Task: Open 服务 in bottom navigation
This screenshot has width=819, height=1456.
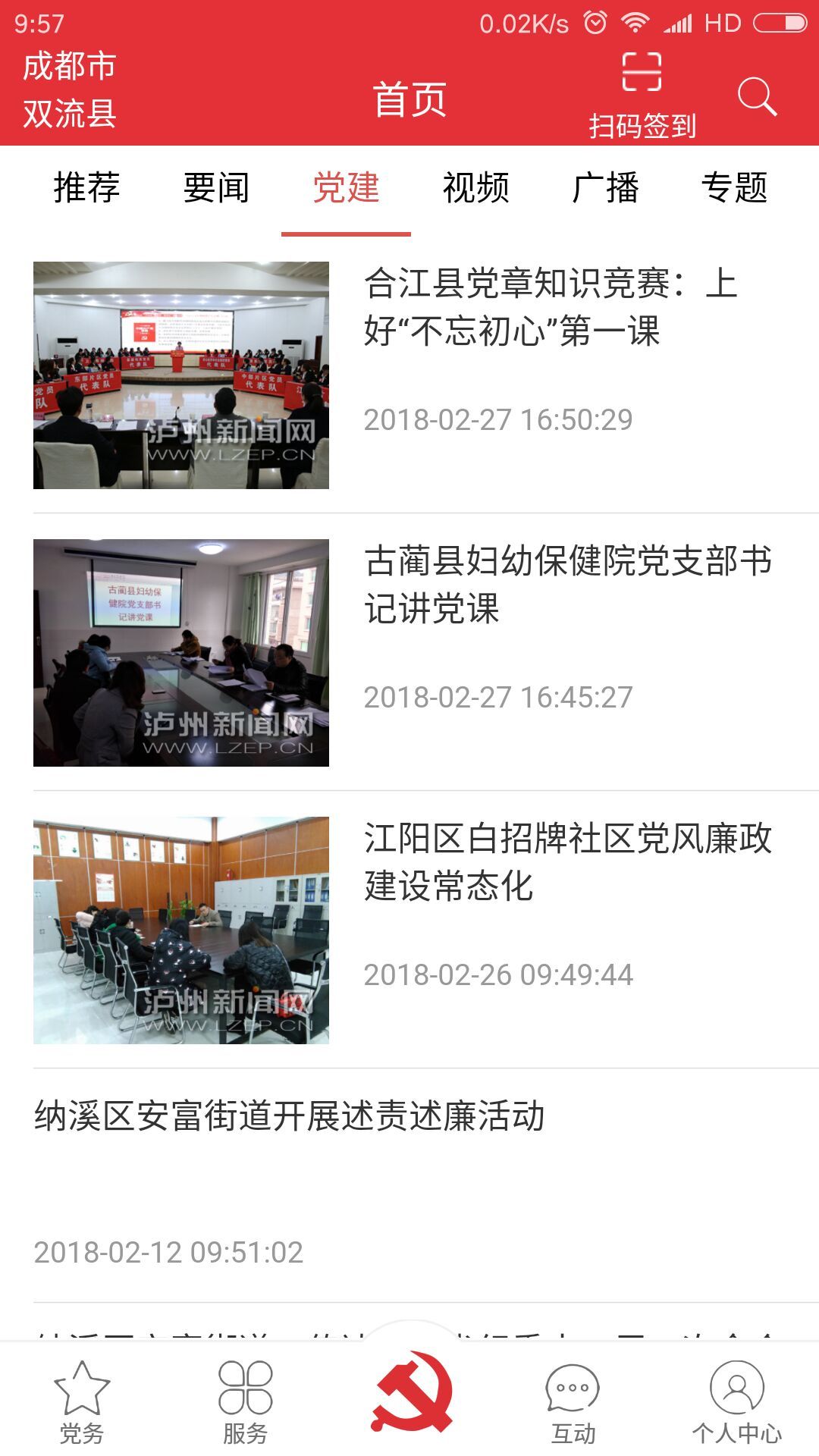Action: (x=245, y=1403)
